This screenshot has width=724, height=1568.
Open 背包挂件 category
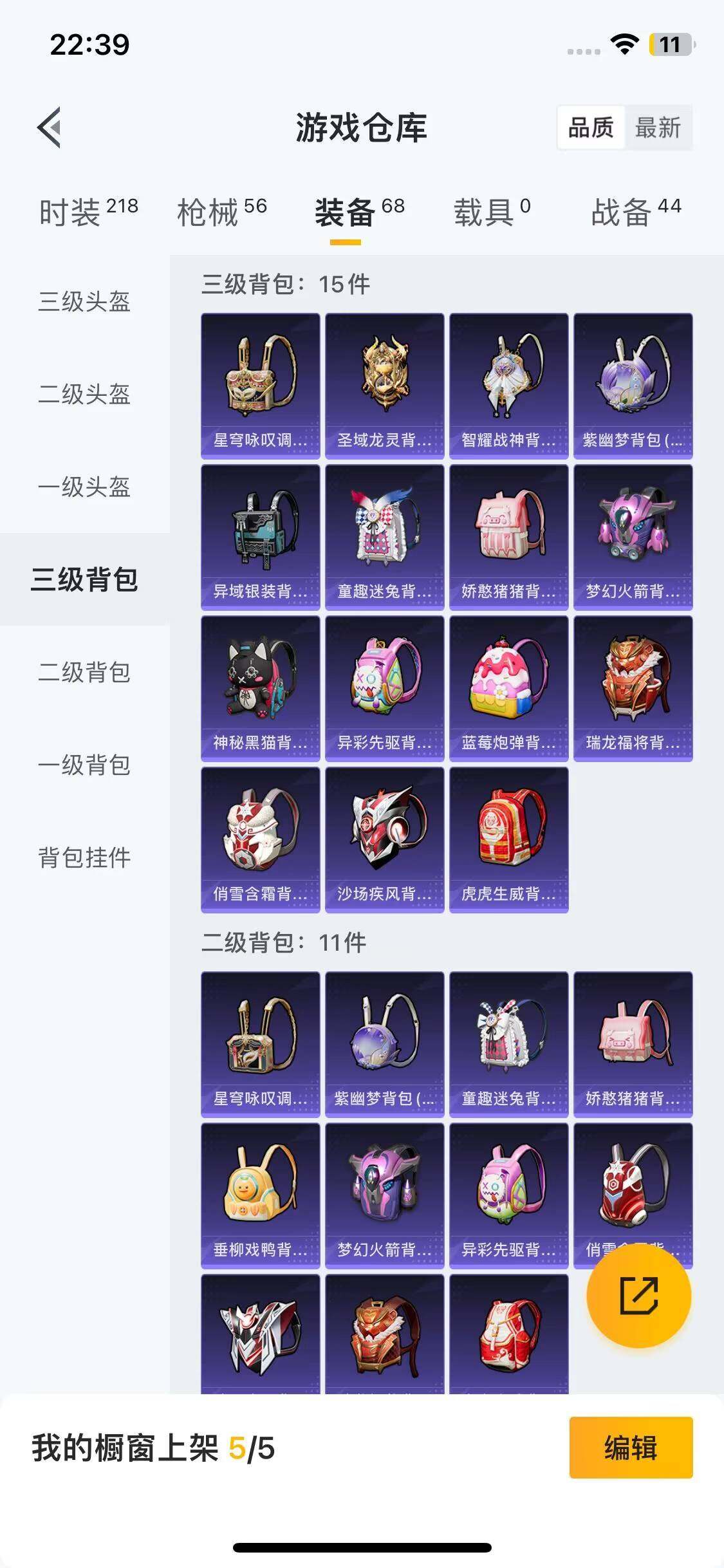click(84, 857)
